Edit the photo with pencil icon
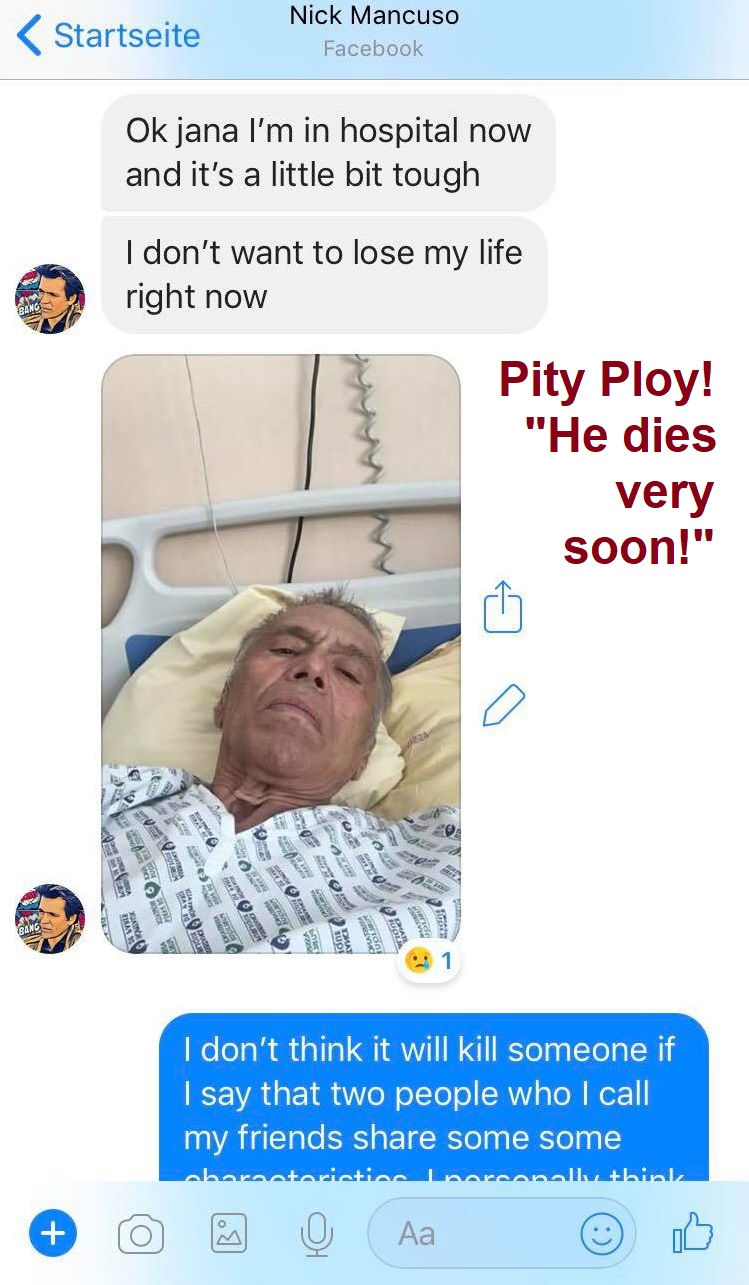The width and height of the screenshot is (749, 1285). tap(503, 705)
